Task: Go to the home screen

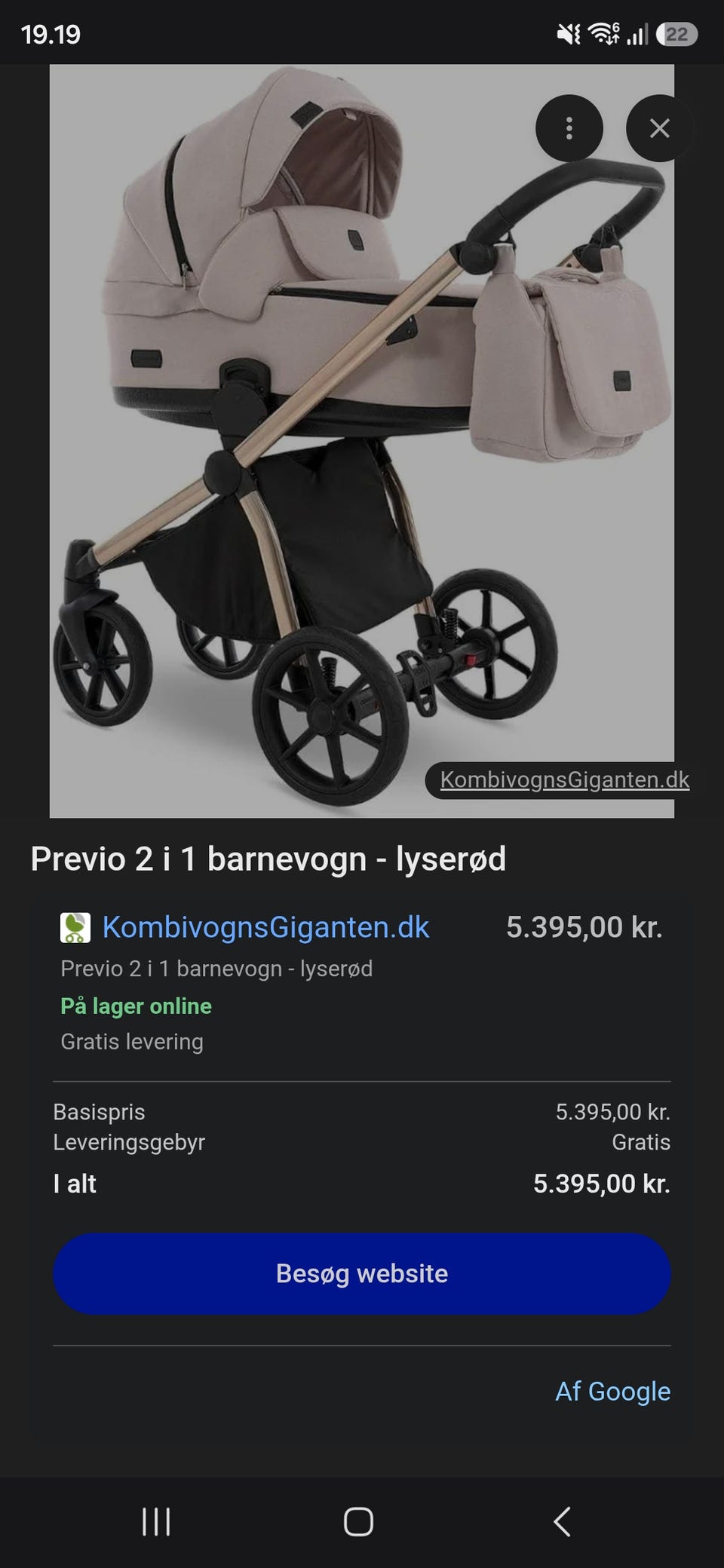Action: coord(358,1522)
